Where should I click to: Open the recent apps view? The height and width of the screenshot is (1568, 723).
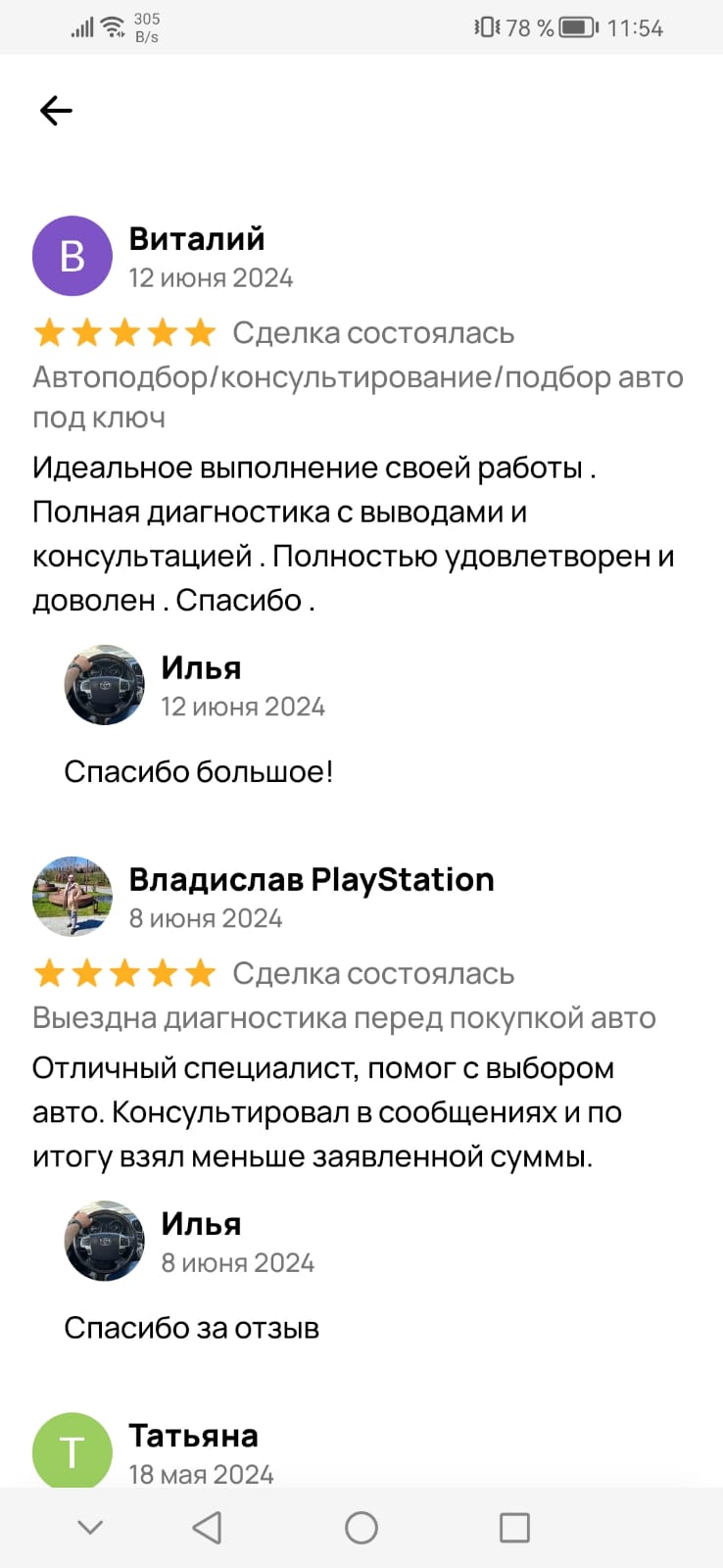[514, 1527]
